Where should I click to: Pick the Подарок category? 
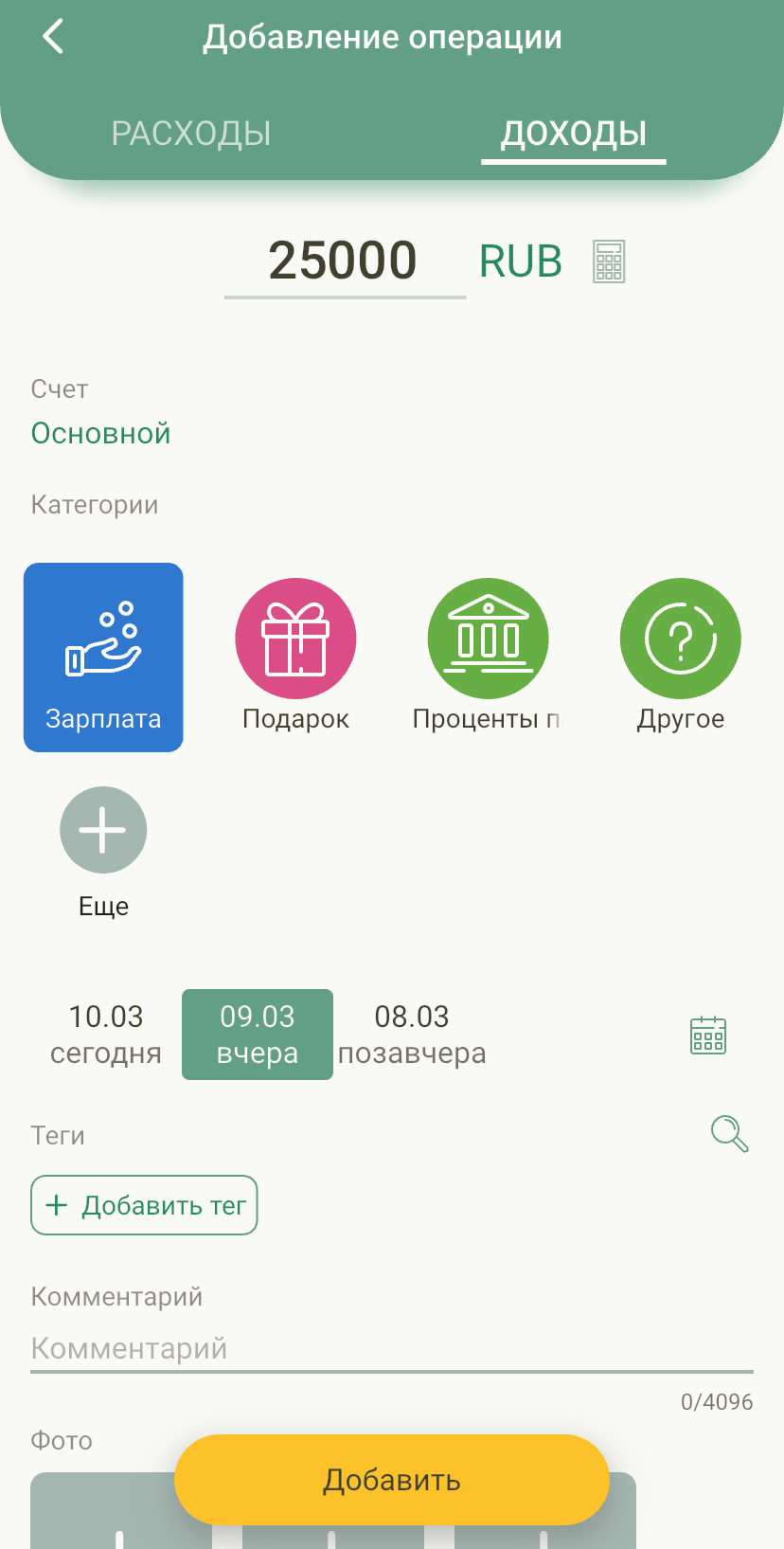[295, 656]
